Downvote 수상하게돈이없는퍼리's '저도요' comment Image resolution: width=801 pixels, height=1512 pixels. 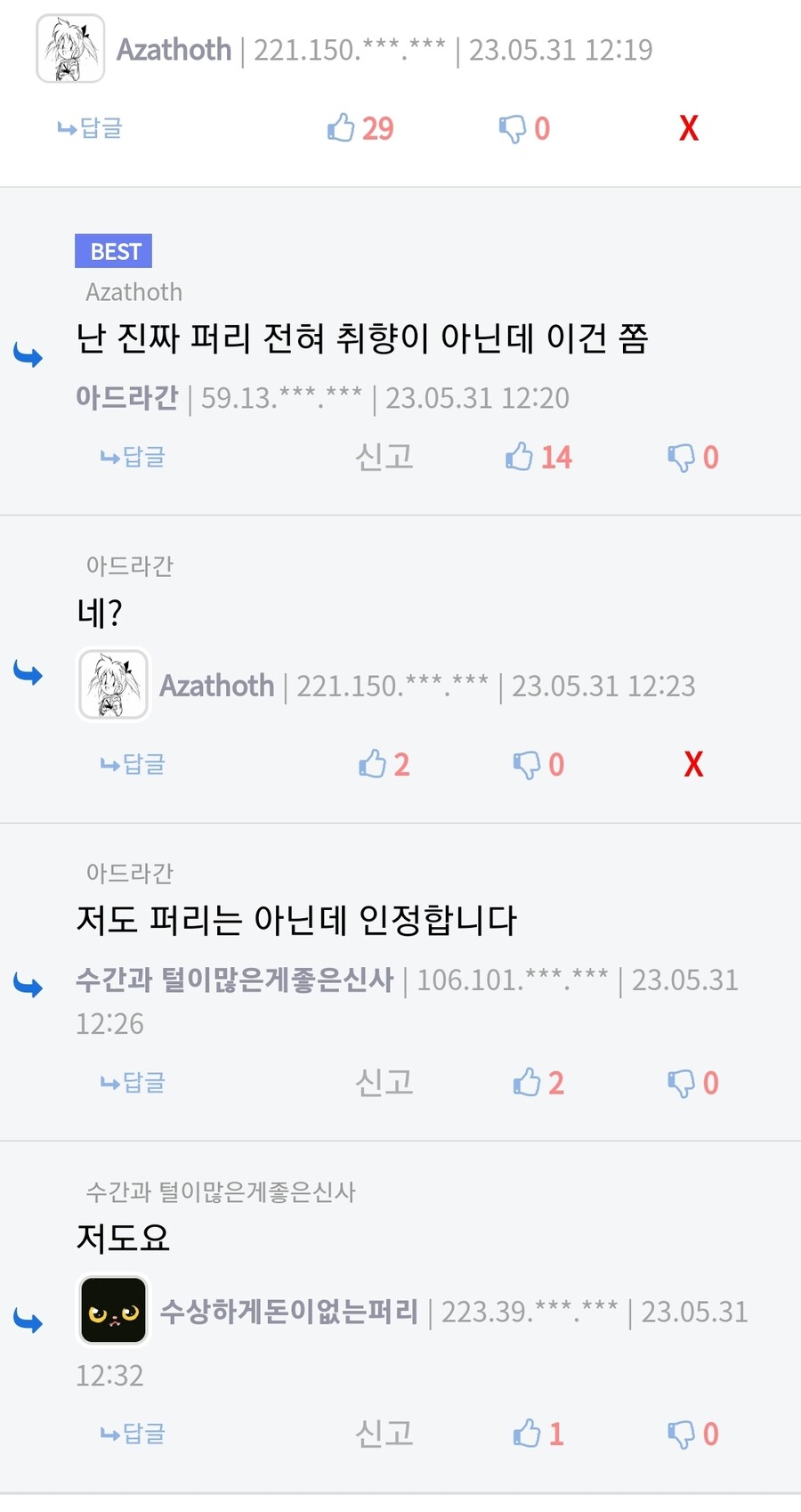pyautogui.click(x=692, y=1434)
